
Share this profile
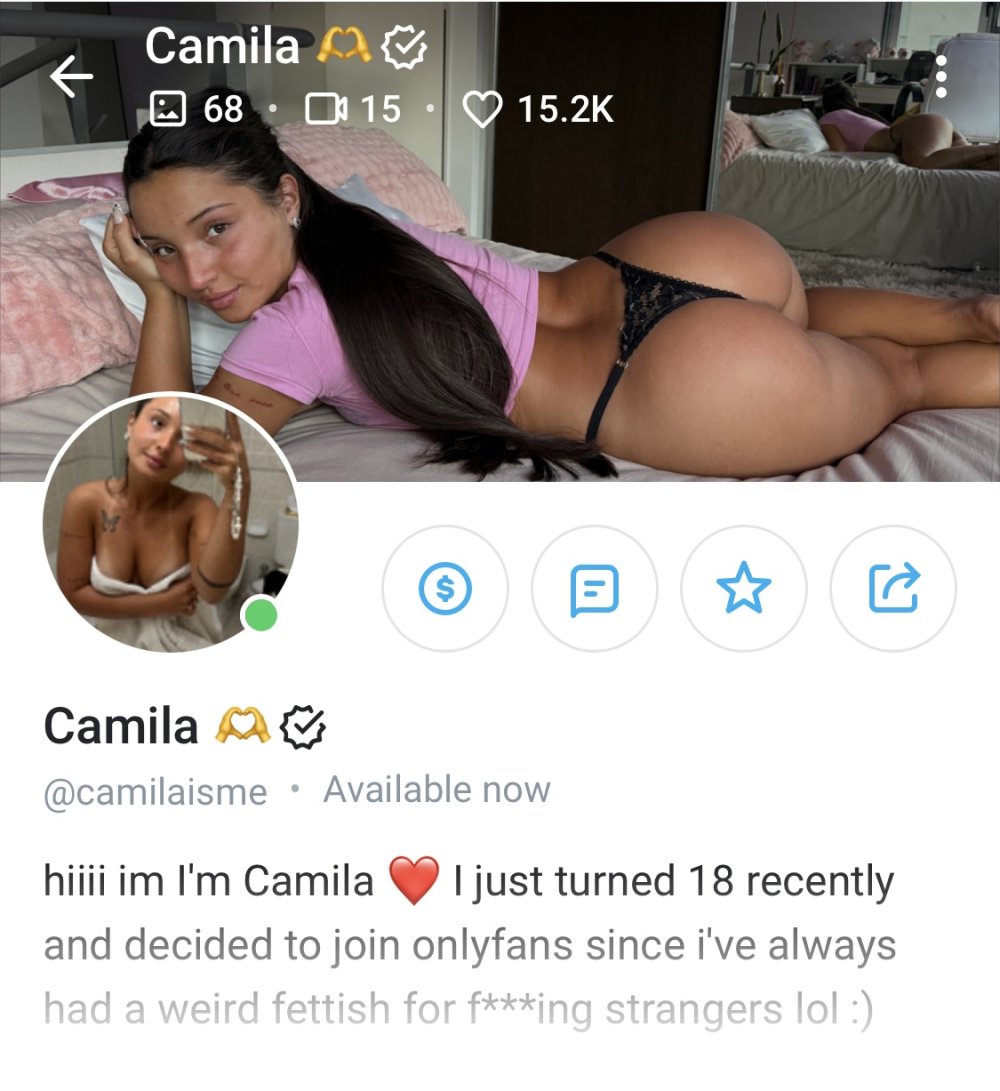893,589
